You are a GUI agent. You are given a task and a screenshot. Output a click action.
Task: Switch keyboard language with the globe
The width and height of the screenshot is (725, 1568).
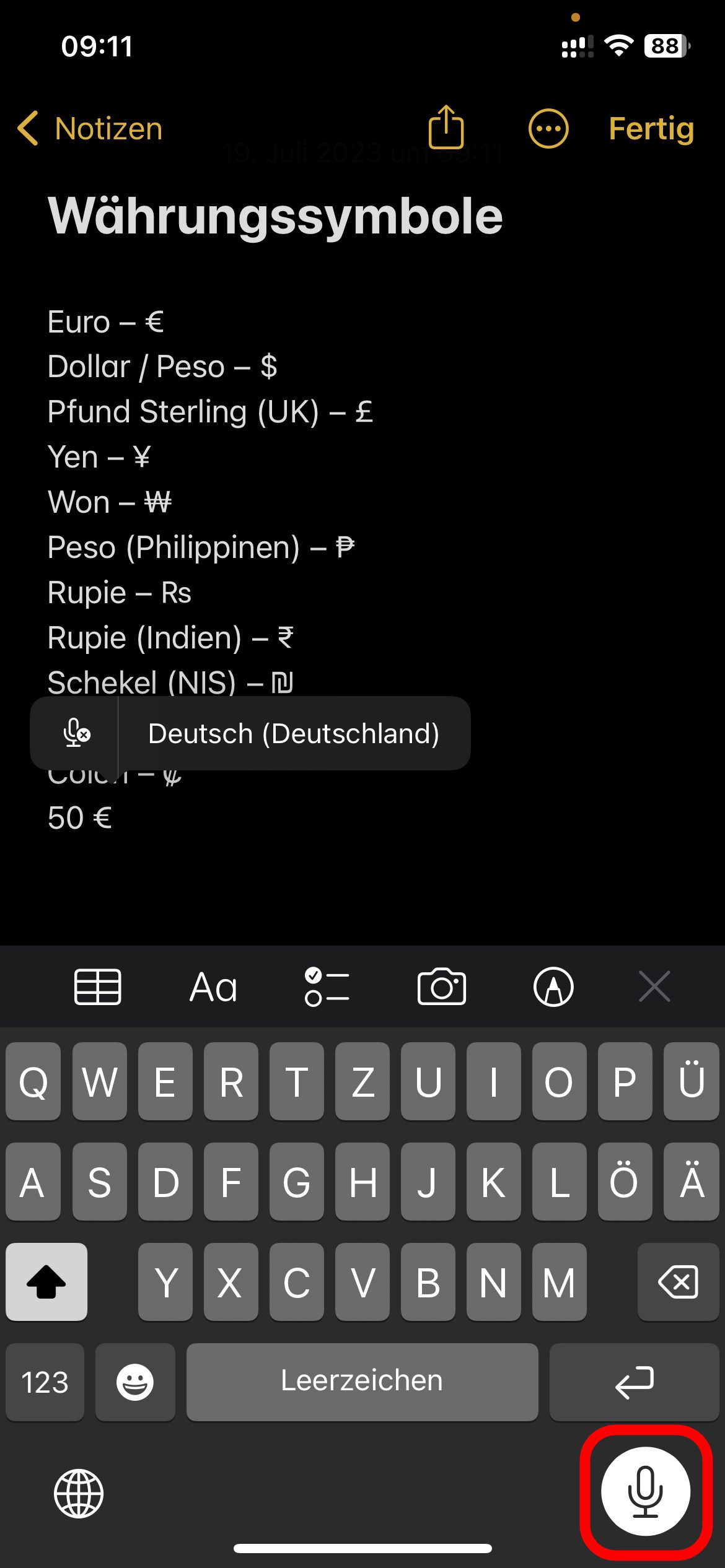pos(79,1493)
